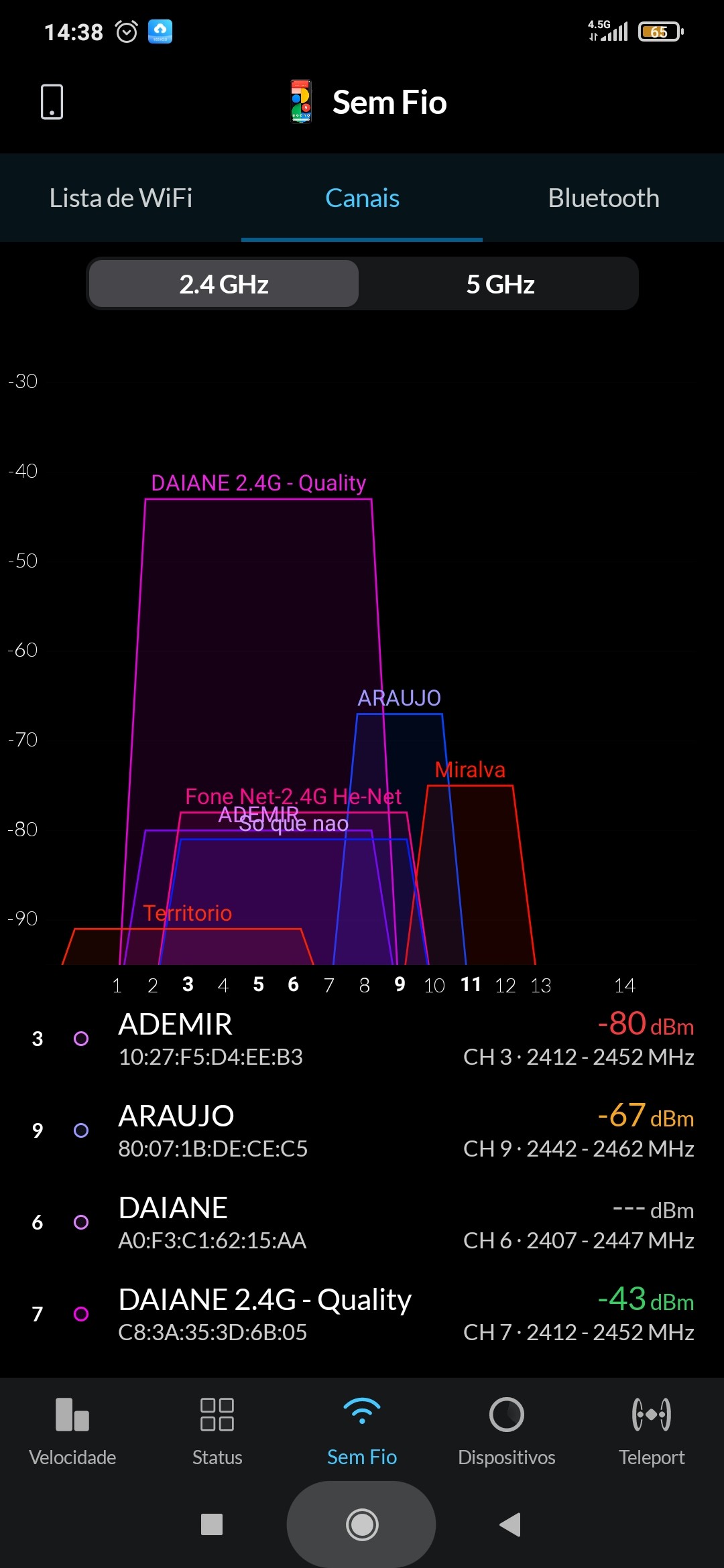Open the ADEMIR network row
This screenshot has width=724, height=1568.
click(362, 1039)
